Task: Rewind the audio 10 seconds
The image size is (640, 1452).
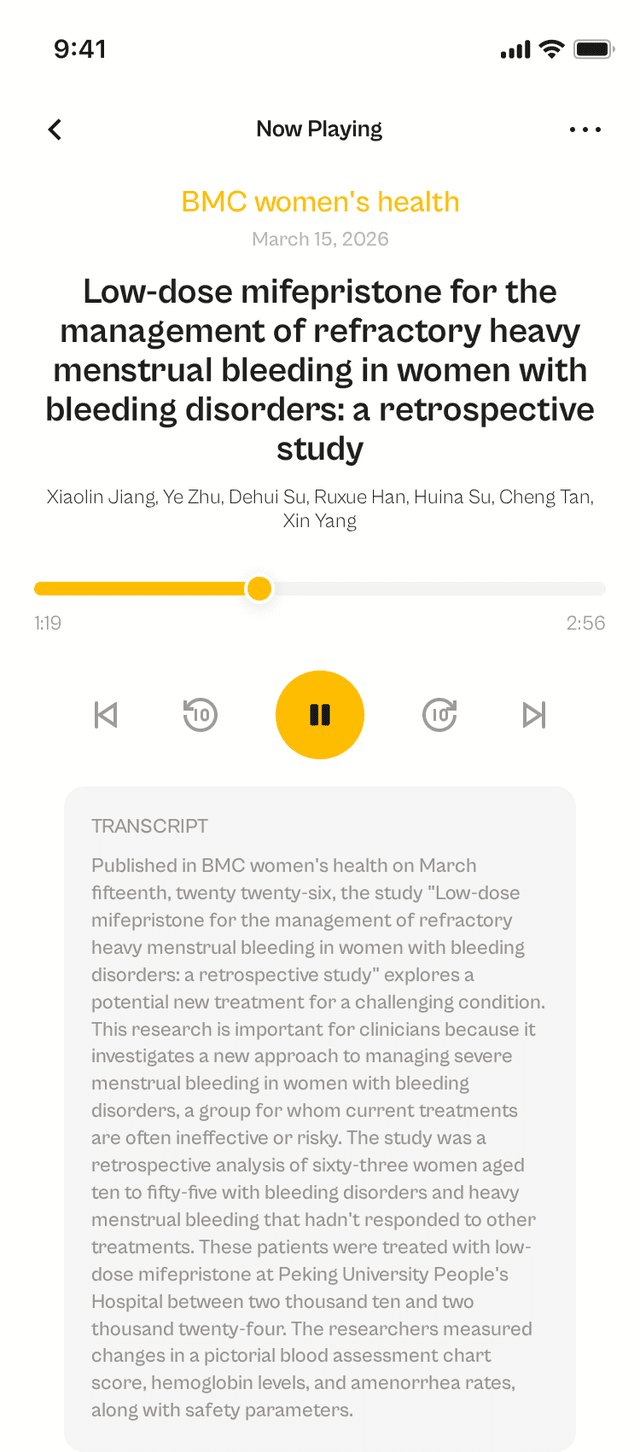Action: tap(200, 715)
